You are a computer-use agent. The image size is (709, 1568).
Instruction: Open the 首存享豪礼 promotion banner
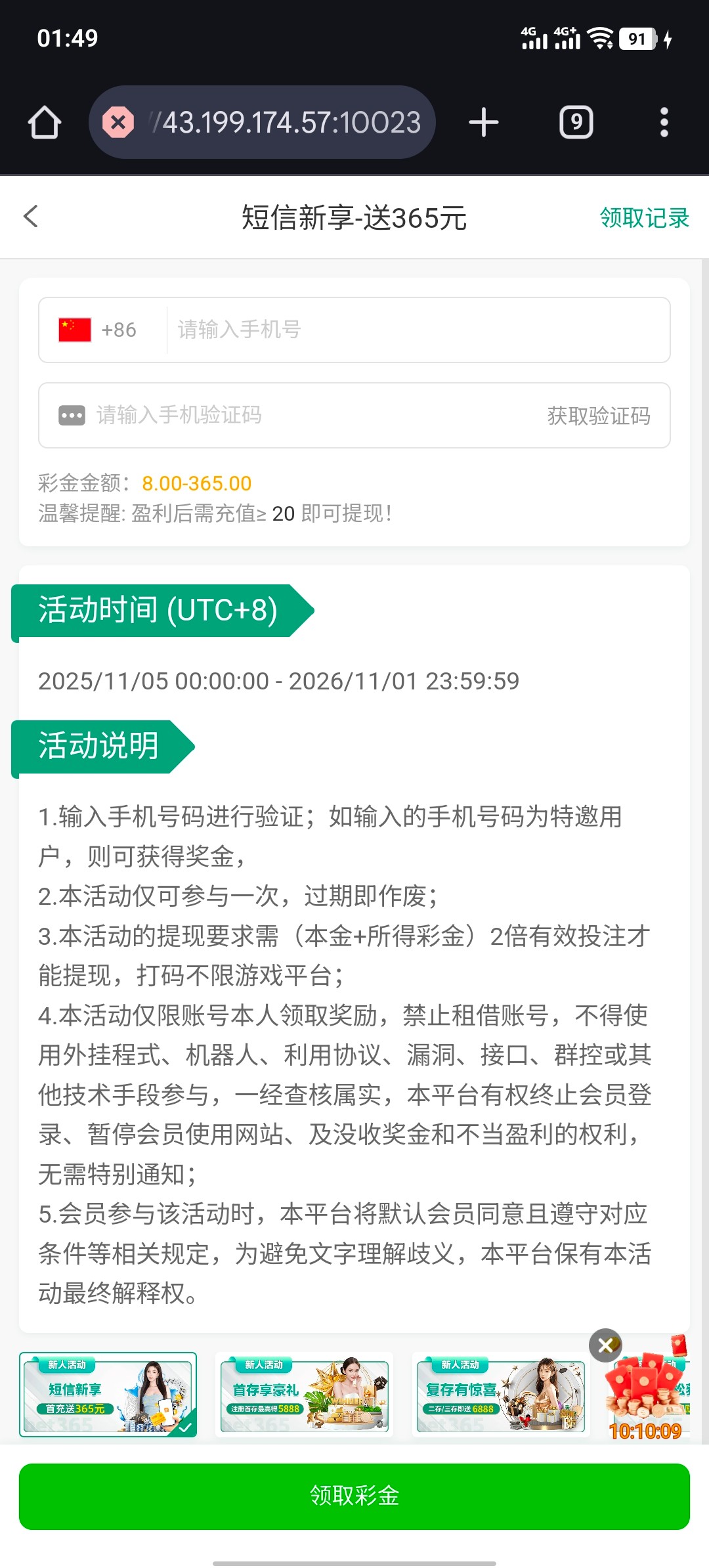[304, 1395]
